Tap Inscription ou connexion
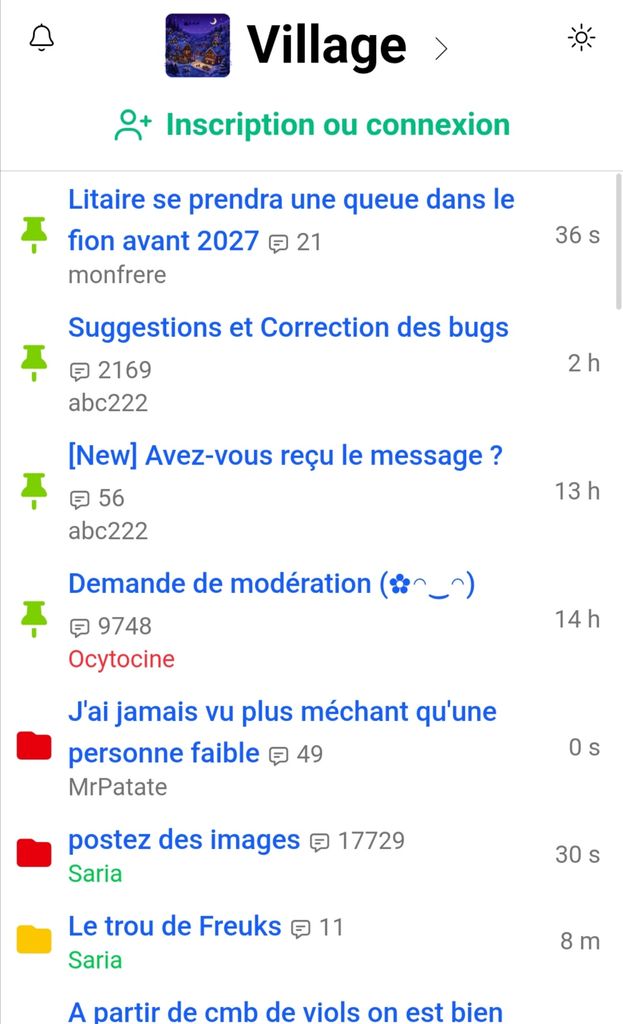Image resolution: width=623 pixels, height=1024 pixels. pyautogui.click(x=312, y=125)
